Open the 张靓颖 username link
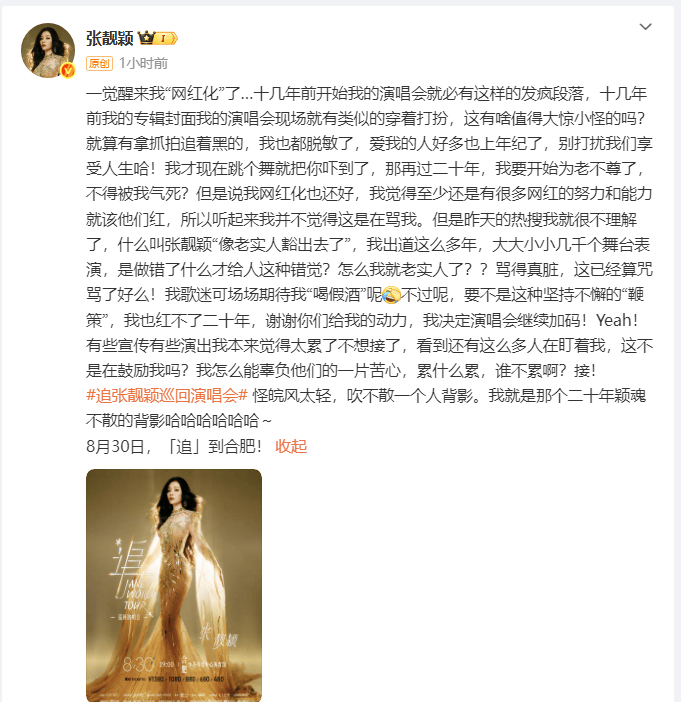The width and height of the screenshot is (681, 702). [x=110, y=39]
